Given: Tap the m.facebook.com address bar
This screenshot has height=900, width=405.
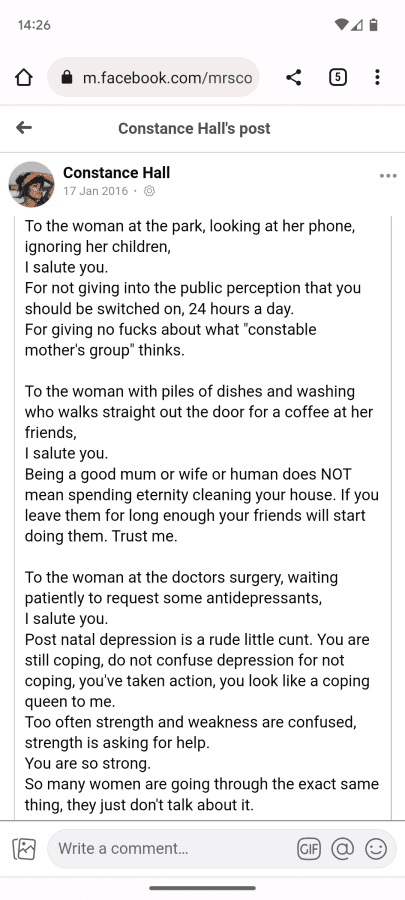Looking at the screenshot, I should click(x=153, y=77).
